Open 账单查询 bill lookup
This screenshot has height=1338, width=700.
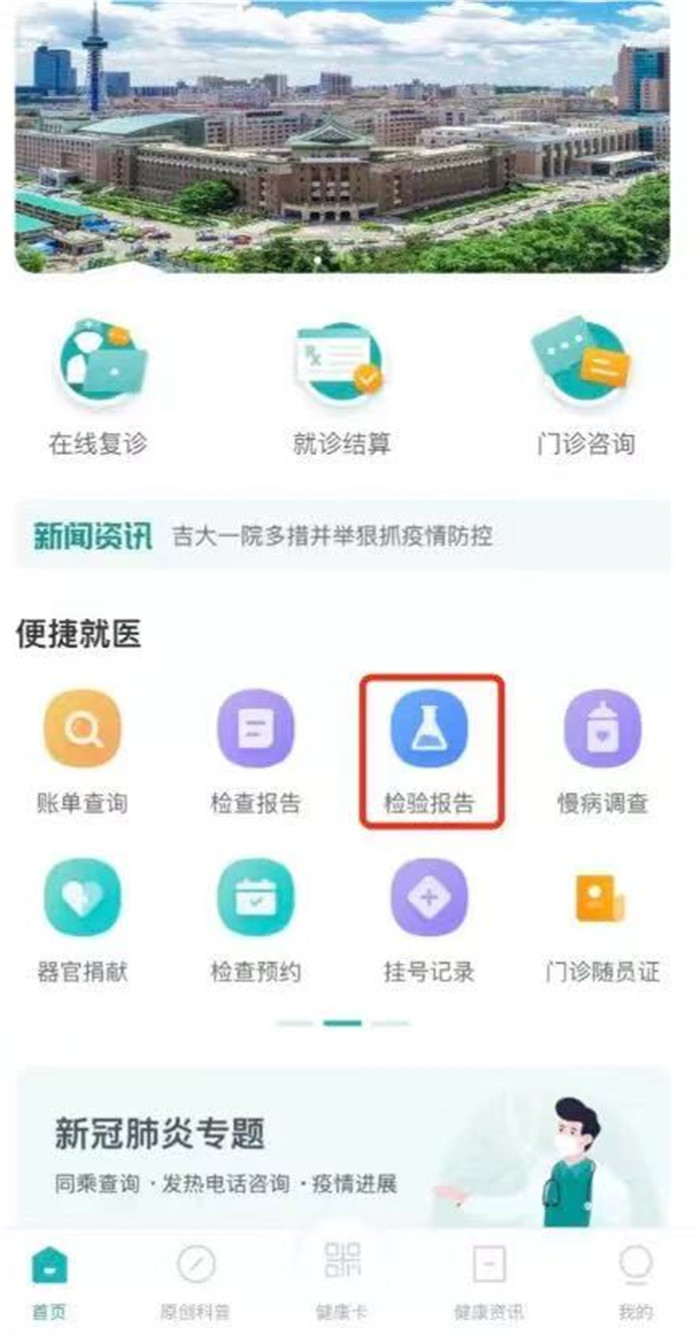[82, 750]
